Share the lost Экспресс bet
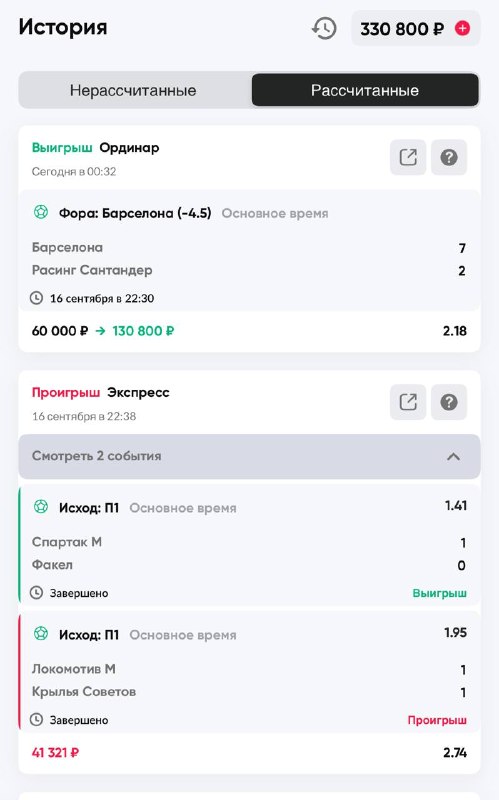The image size is (499, 800). (408, 402)
